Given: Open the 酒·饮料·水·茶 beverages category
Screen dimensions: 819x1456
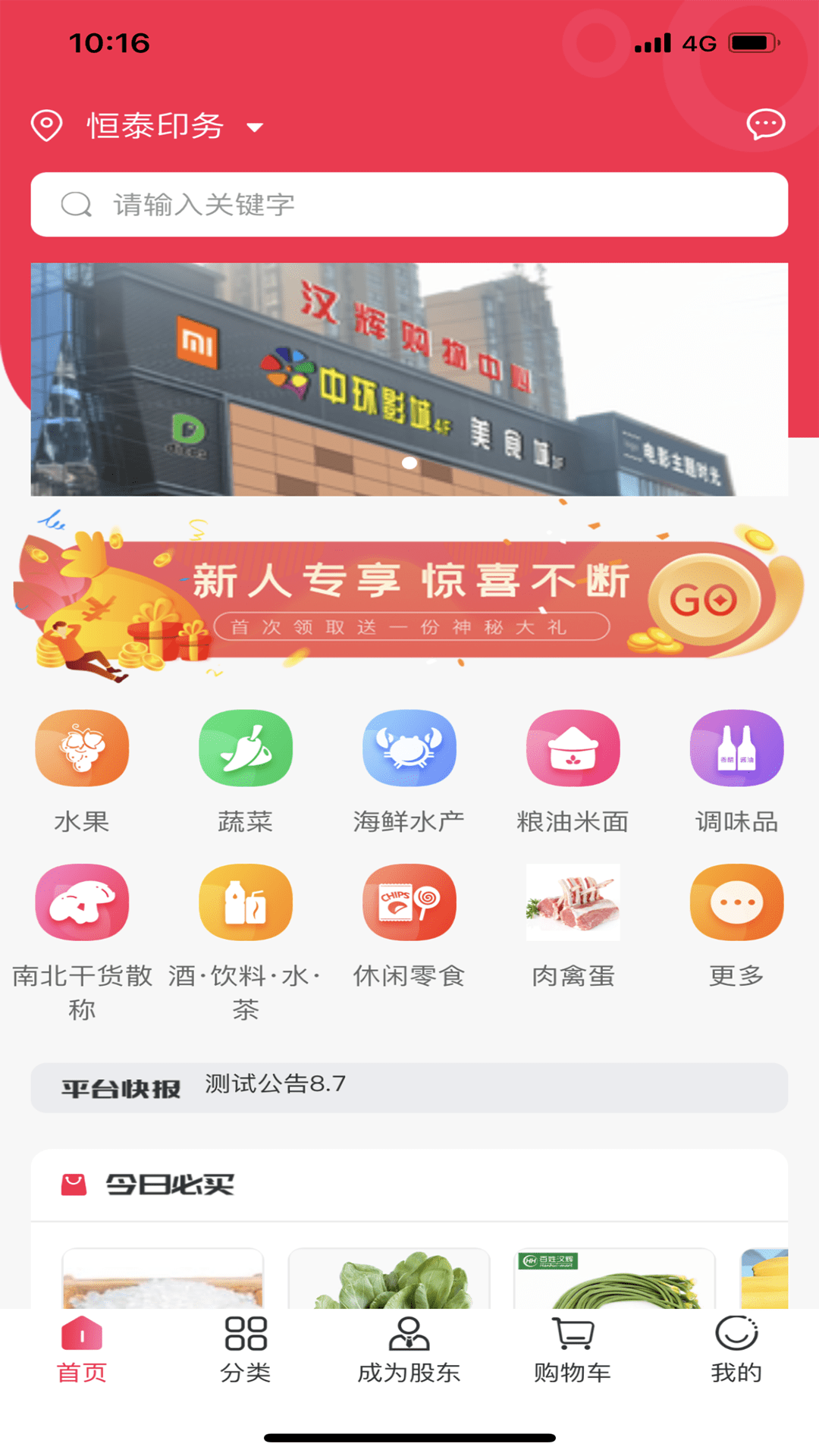Looking at the screenshot, I should click(x=245, y=902).
